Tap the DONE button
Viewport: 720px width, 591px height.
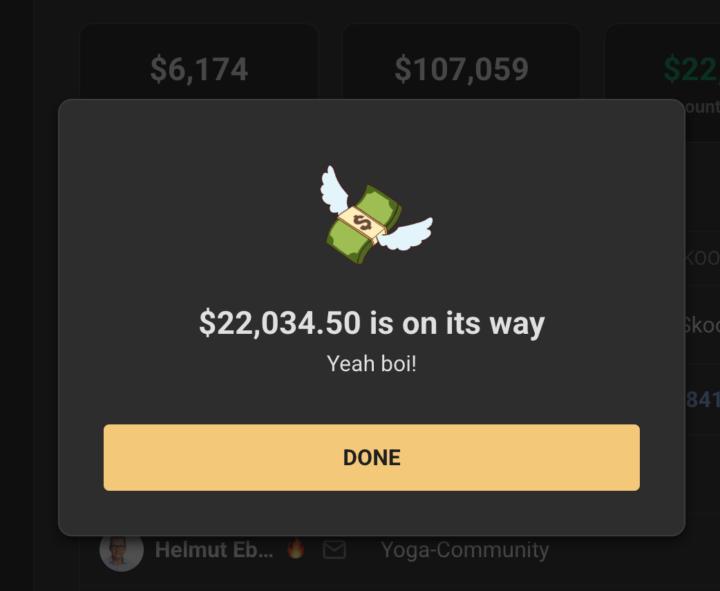(371, 457)
